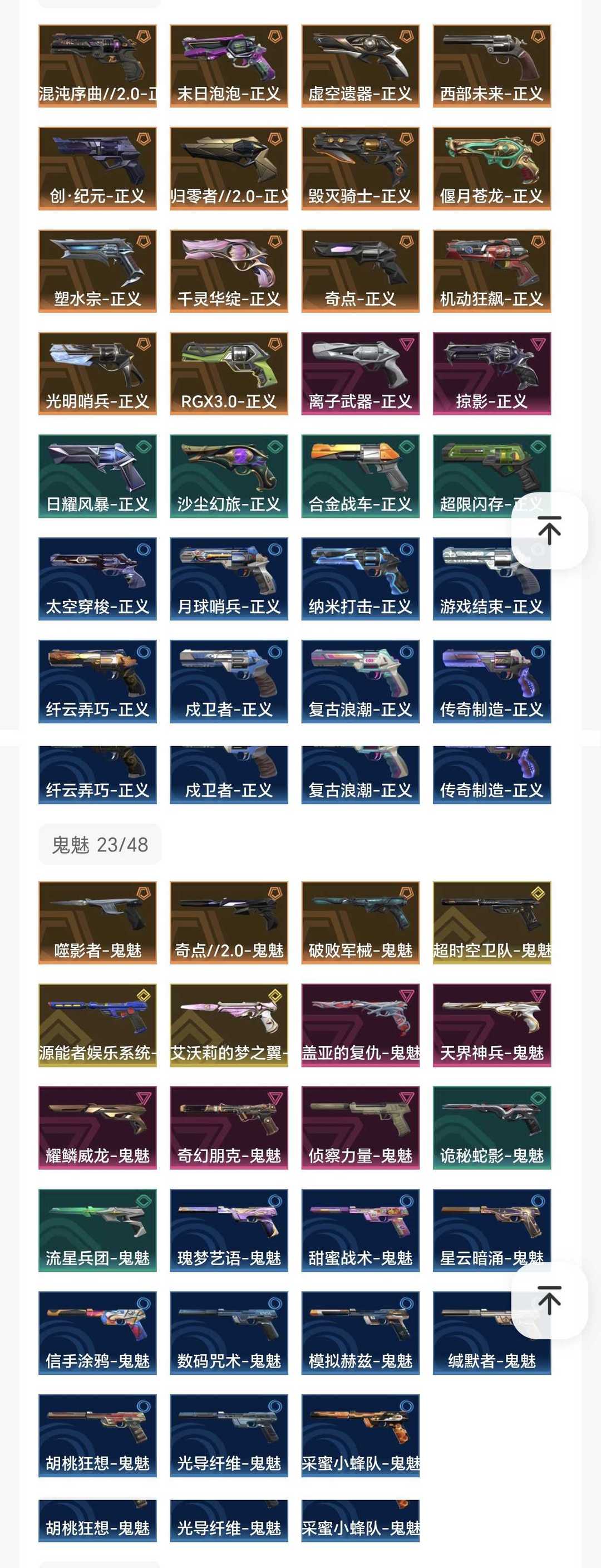The width and height of the screenshot is (601, 1568).
Task: Open the 流星兵团-鬼魅 skin tile
Action: pyautogui.click(x=97, y=1230)
